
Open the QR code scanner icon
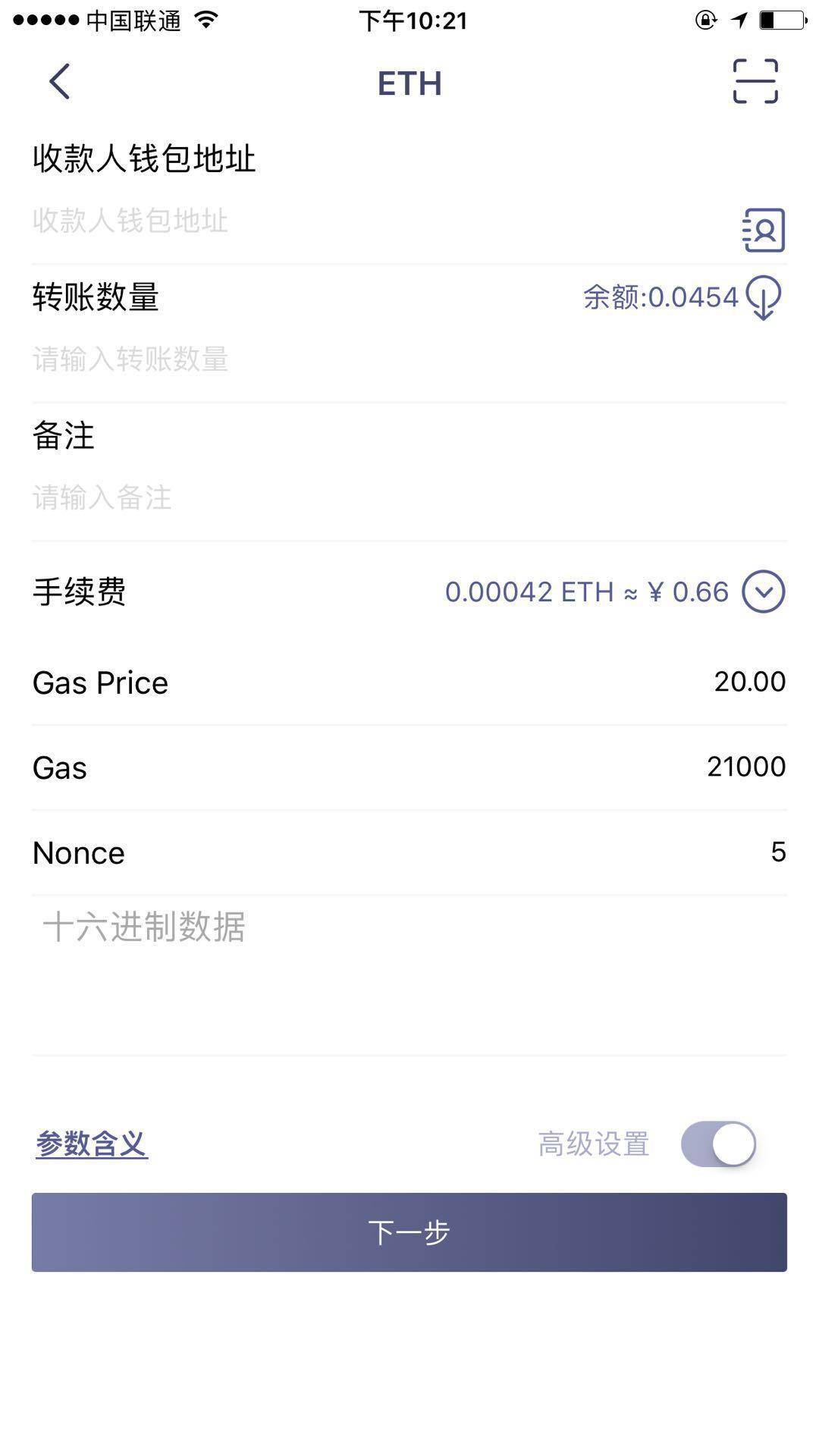coord(755,81)
